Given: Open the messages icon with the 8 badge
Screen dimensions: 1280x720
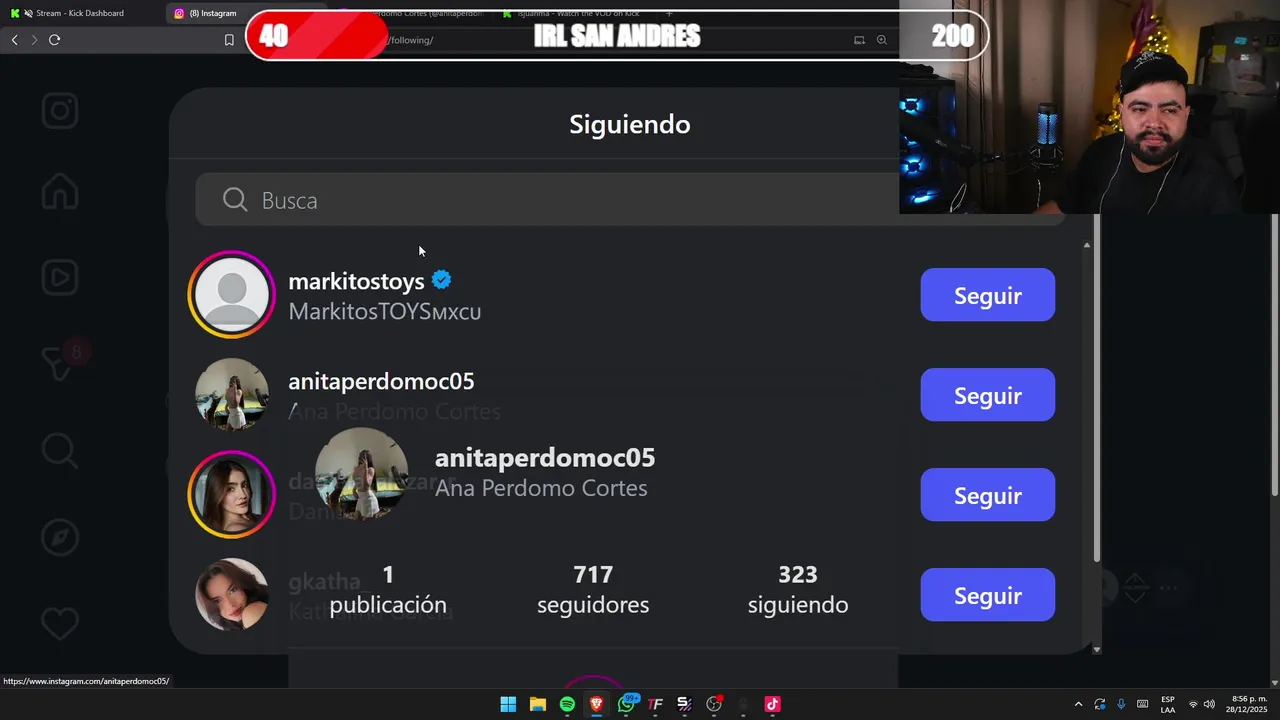Looking at the screenshot, I should pyautogui.click(x=60, y=363).
